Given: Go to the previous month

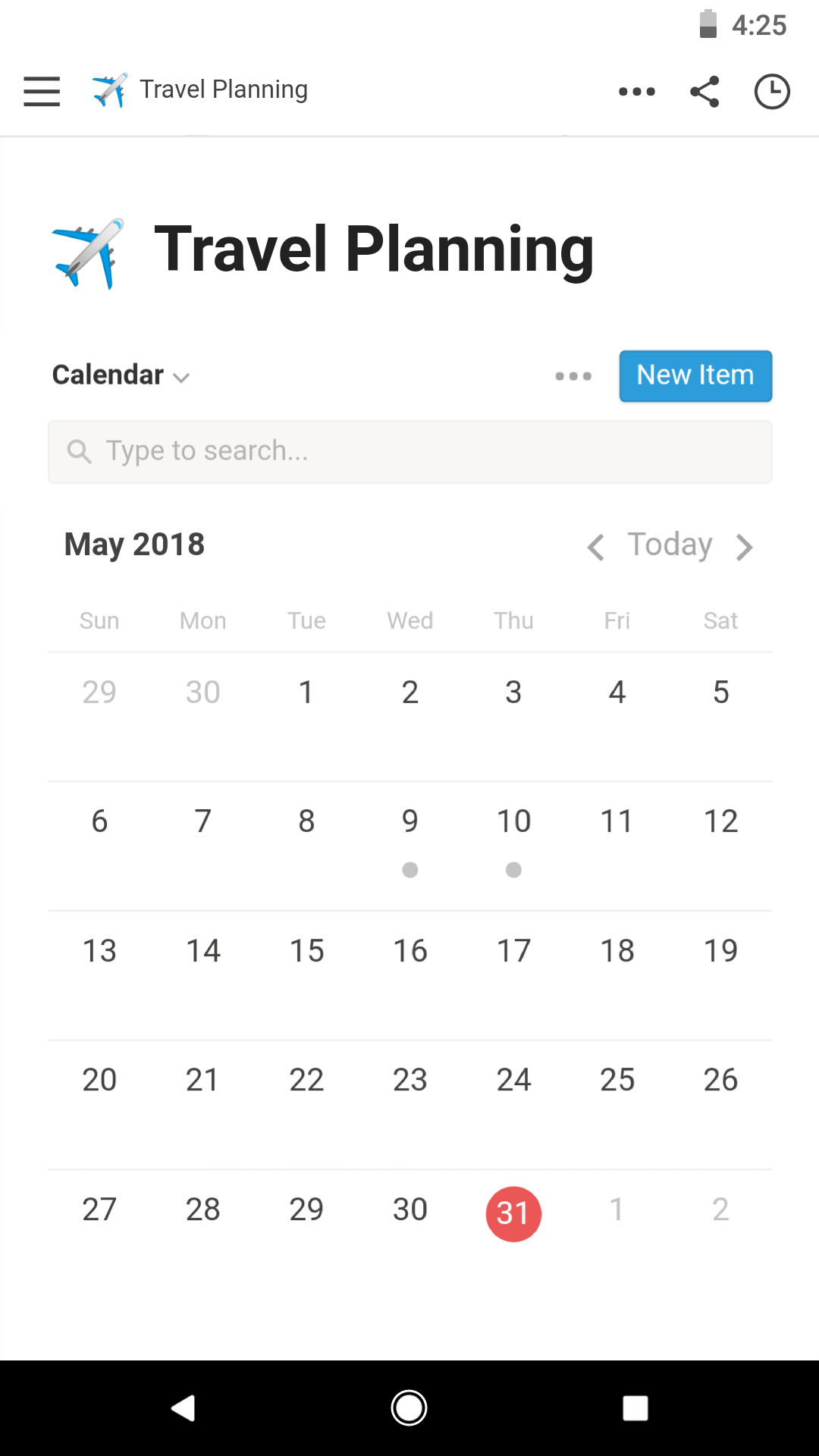Looking at the screenshot, I should point(596,547).
